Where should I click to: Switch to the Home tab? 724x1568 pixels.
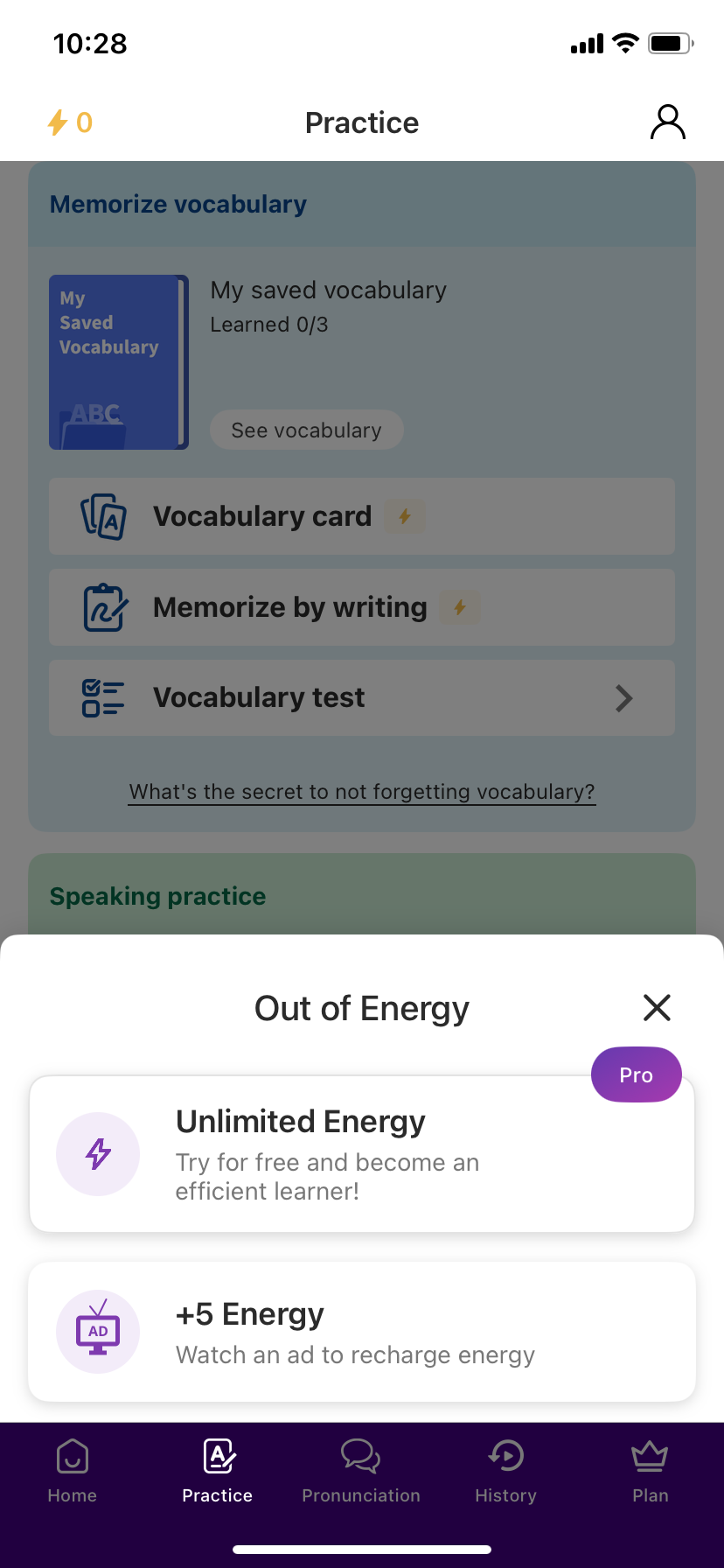click(73, 1471)
